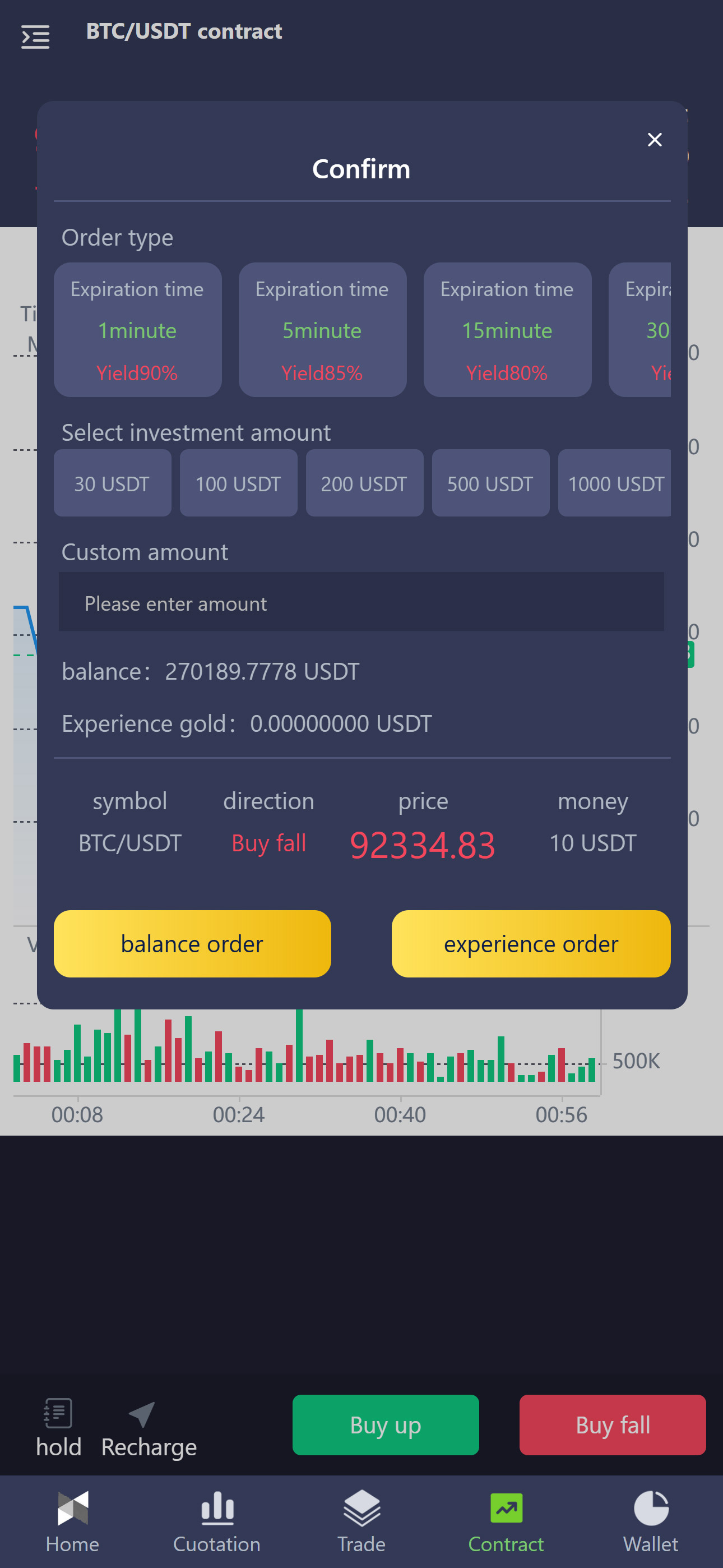This screenshot has height=1568, width=723.
Task: Select the 500 USDT amount
Action: point(490,483)
